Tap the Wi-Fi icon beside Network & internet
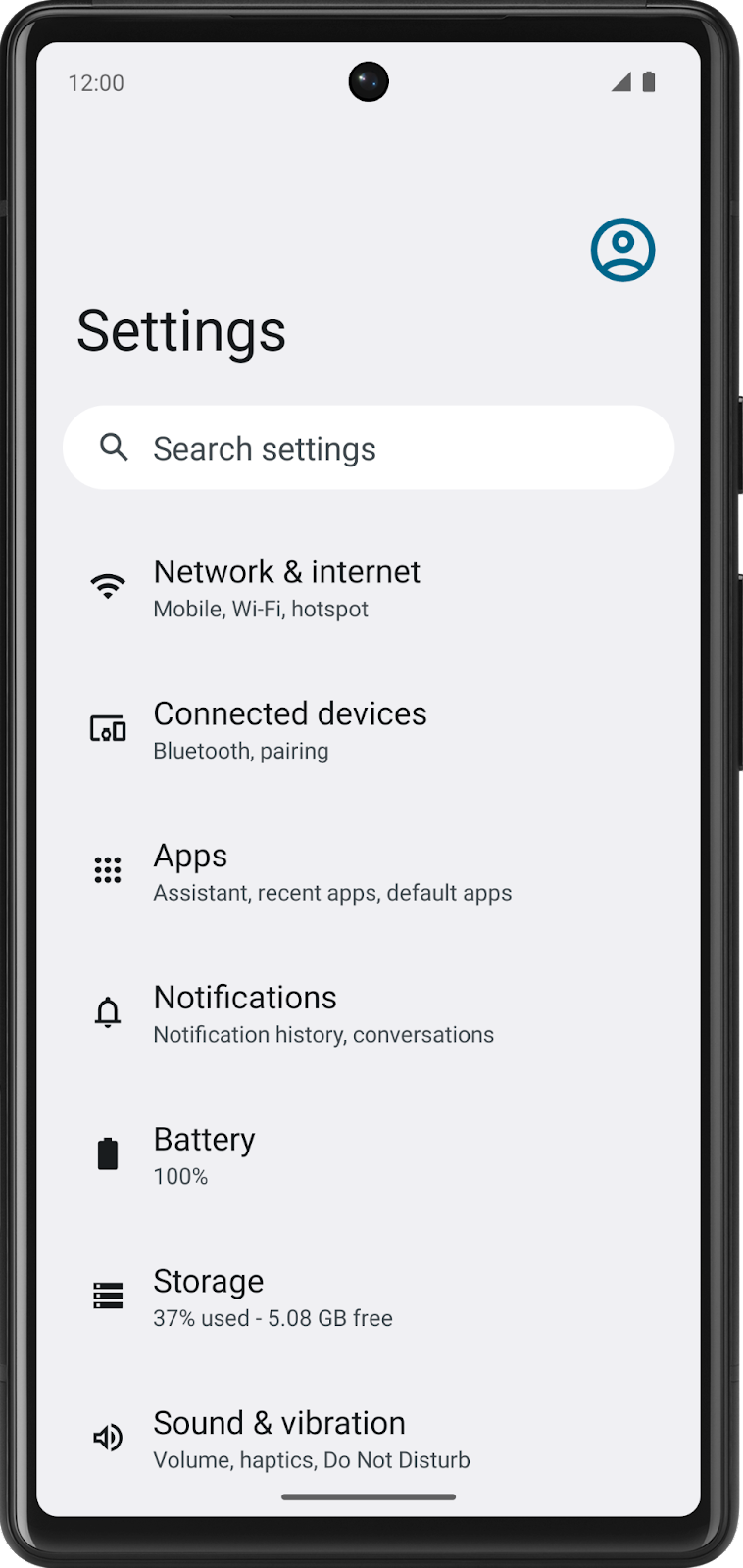The image size is (743, 1568). click(x=108, y=585)
